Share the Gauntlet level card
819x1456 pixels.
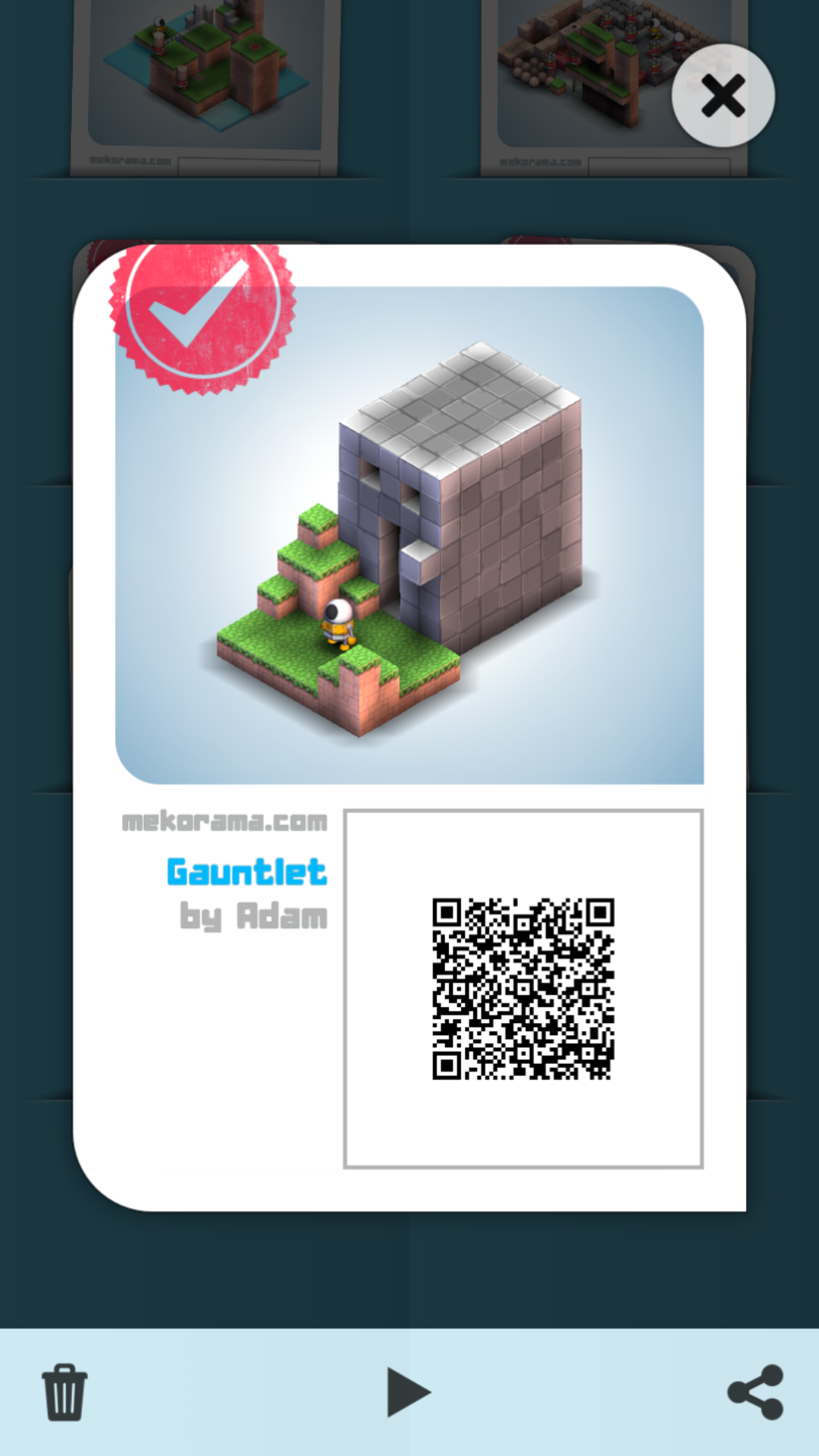click(755, 1392)
